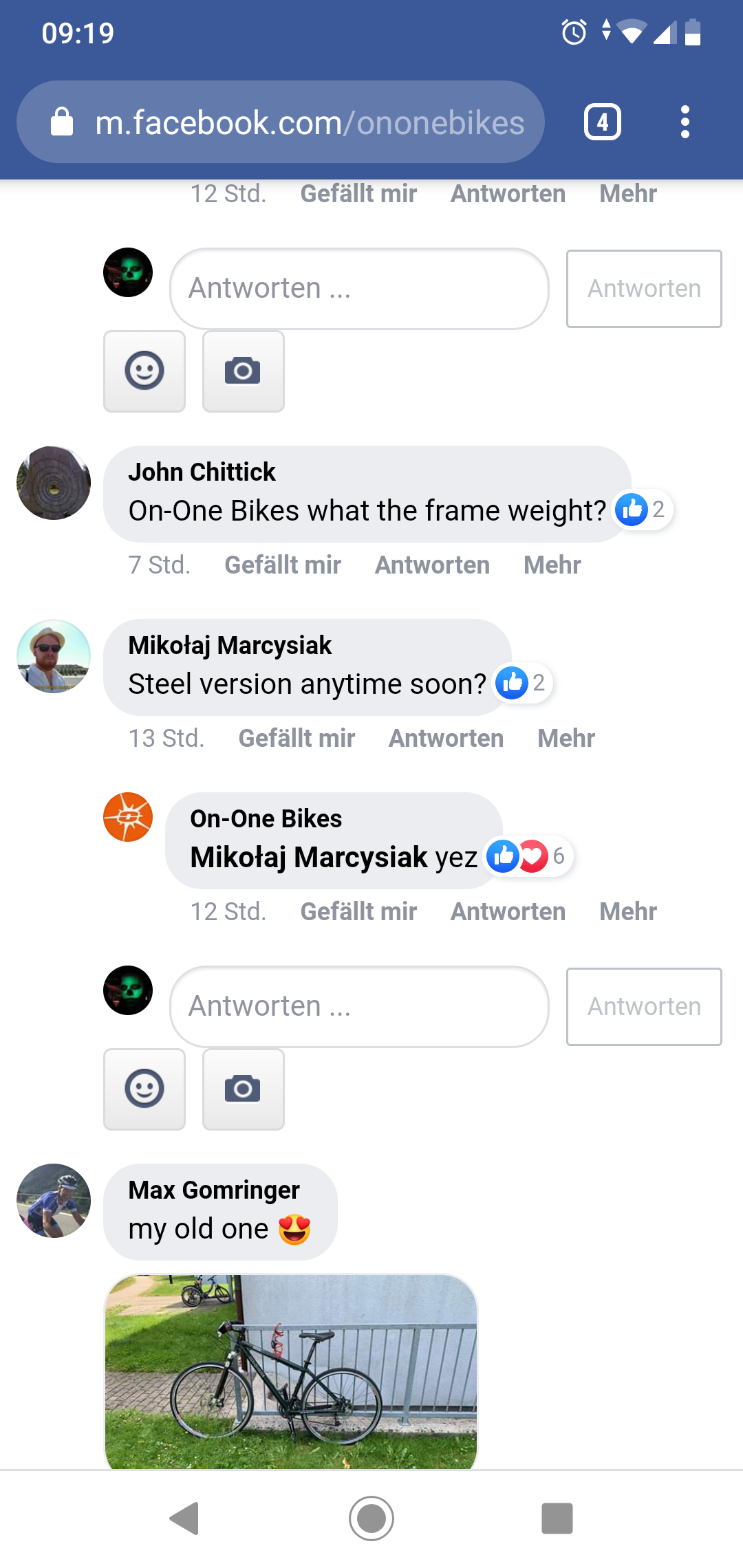Reply to Mikołaj Marcysiak's steel version comment
The image size is (743, 1568).
446,739
